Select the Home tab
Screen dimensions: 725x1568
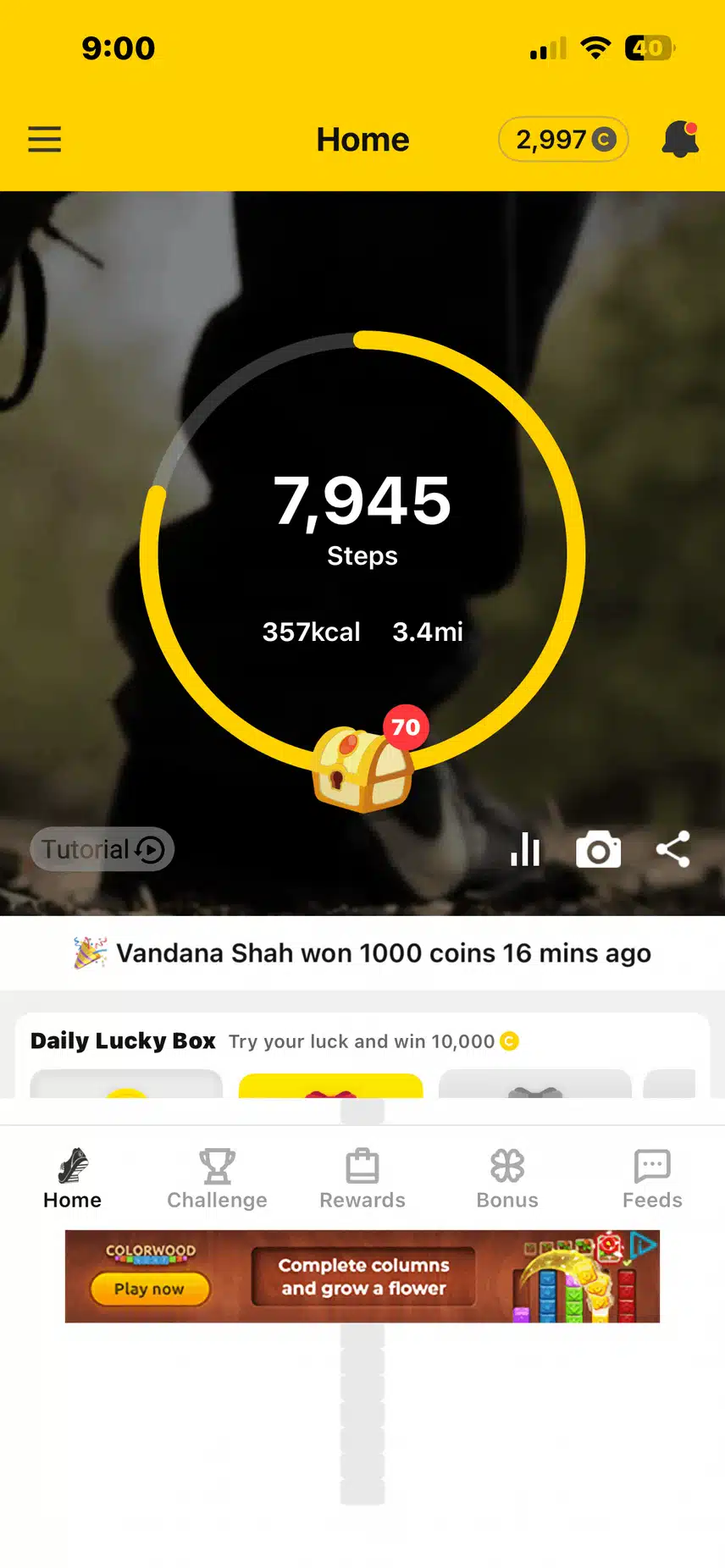[73, 1179]
